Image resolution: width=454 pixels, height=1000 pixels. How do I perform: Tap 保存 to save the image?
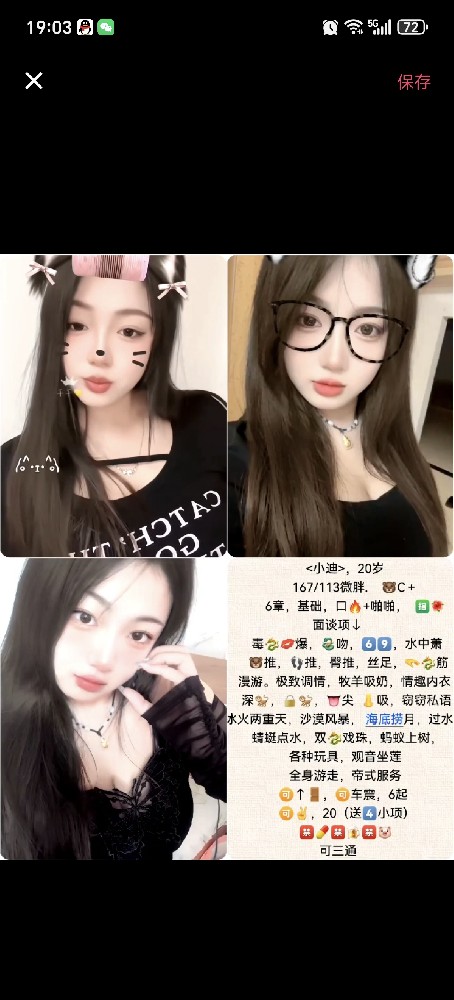point(414,82)
